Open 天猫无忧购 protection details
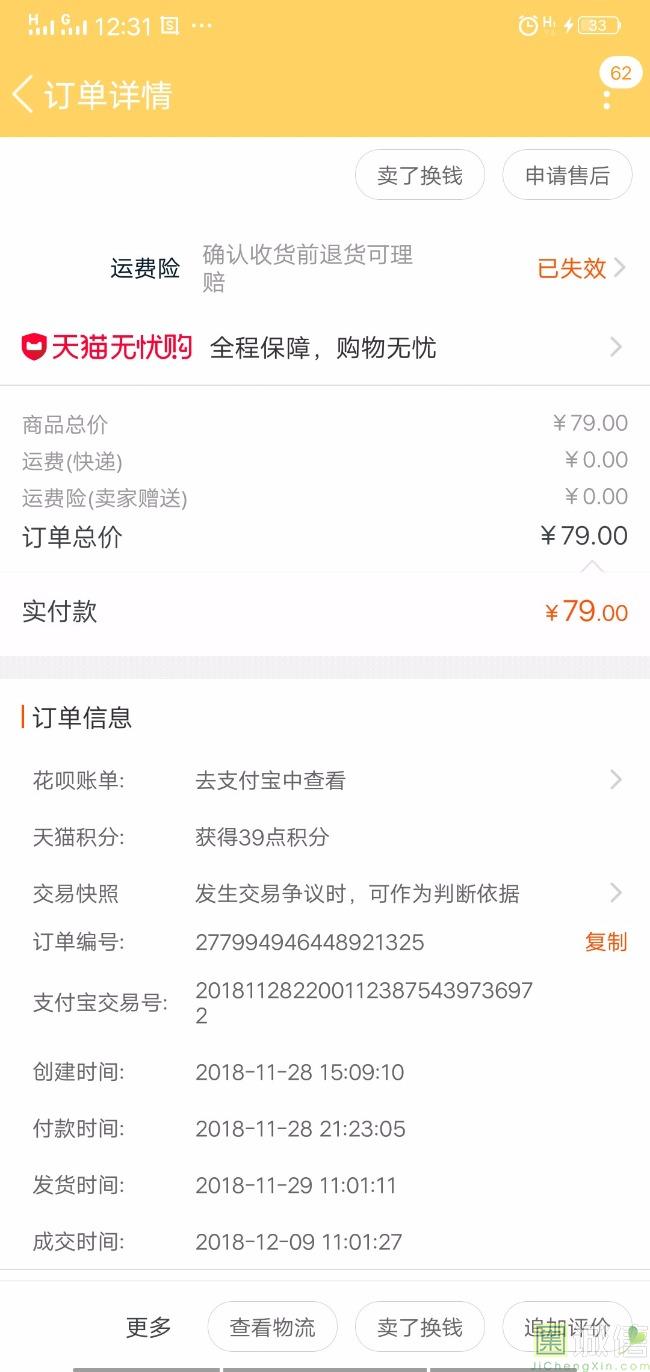This screenshot has height=1372, width=650. 325,347
